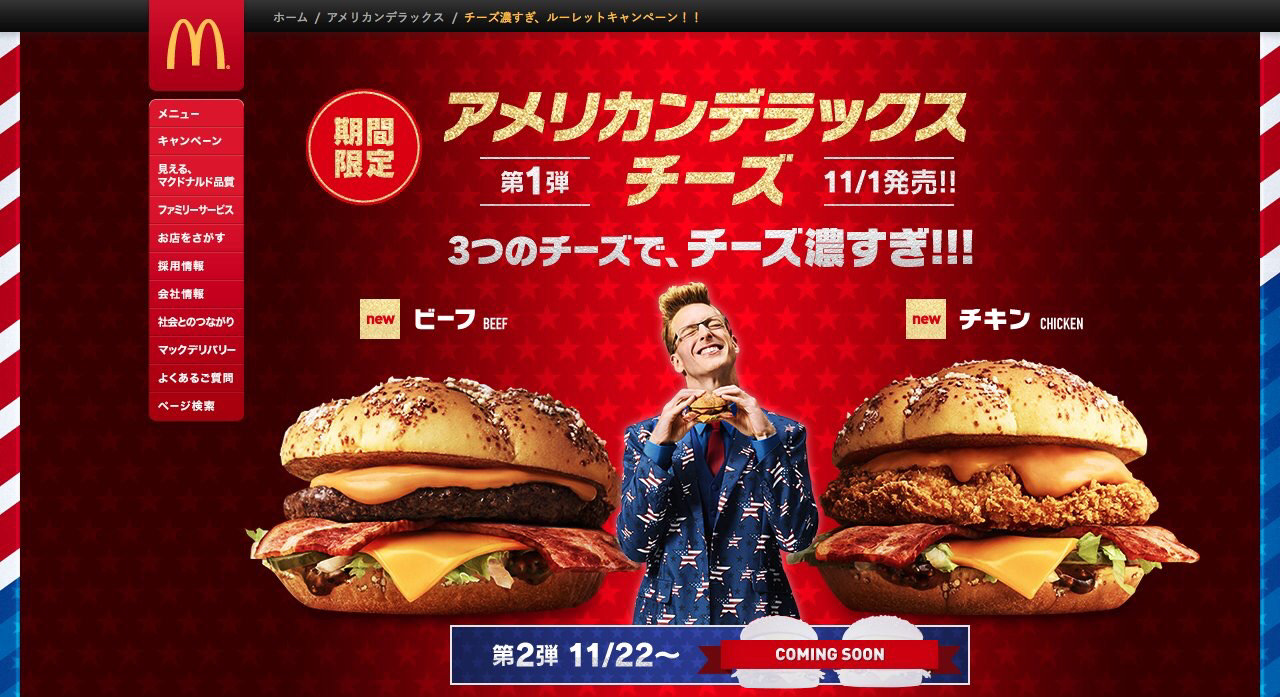
Task: Tap お店をさがす to find stores
Action: coord(196,238)
